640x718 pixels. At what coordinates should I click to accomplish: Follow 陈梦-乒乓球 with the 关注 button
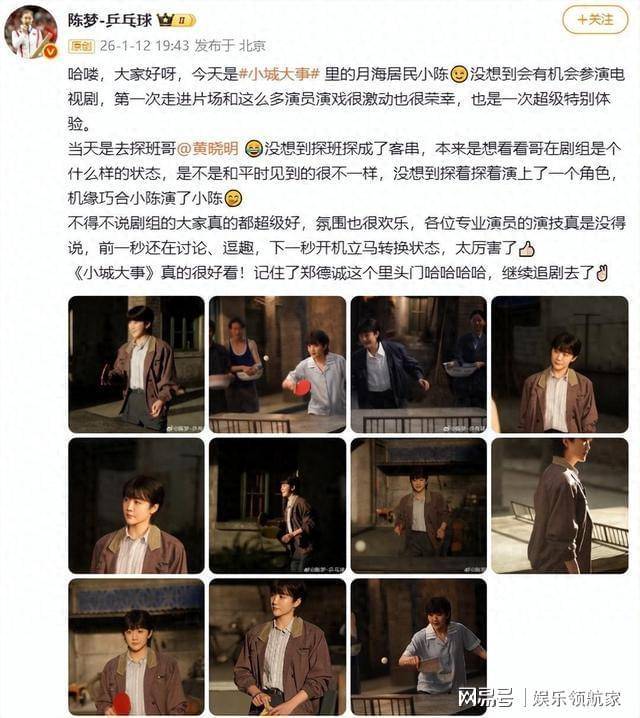(x=594, y=19)
